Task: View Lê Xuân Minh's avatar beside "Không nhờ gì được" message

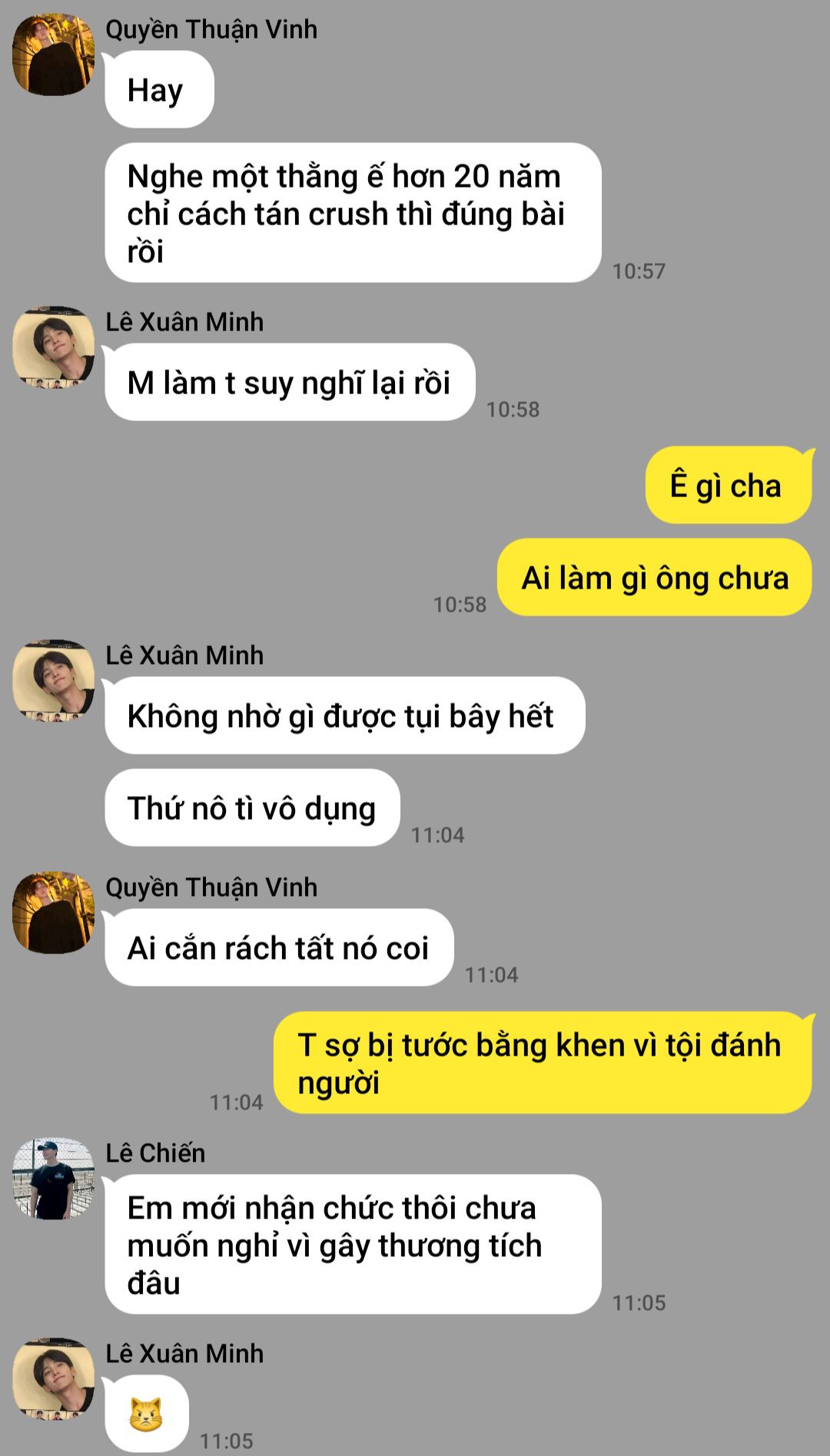Action: 53,681
